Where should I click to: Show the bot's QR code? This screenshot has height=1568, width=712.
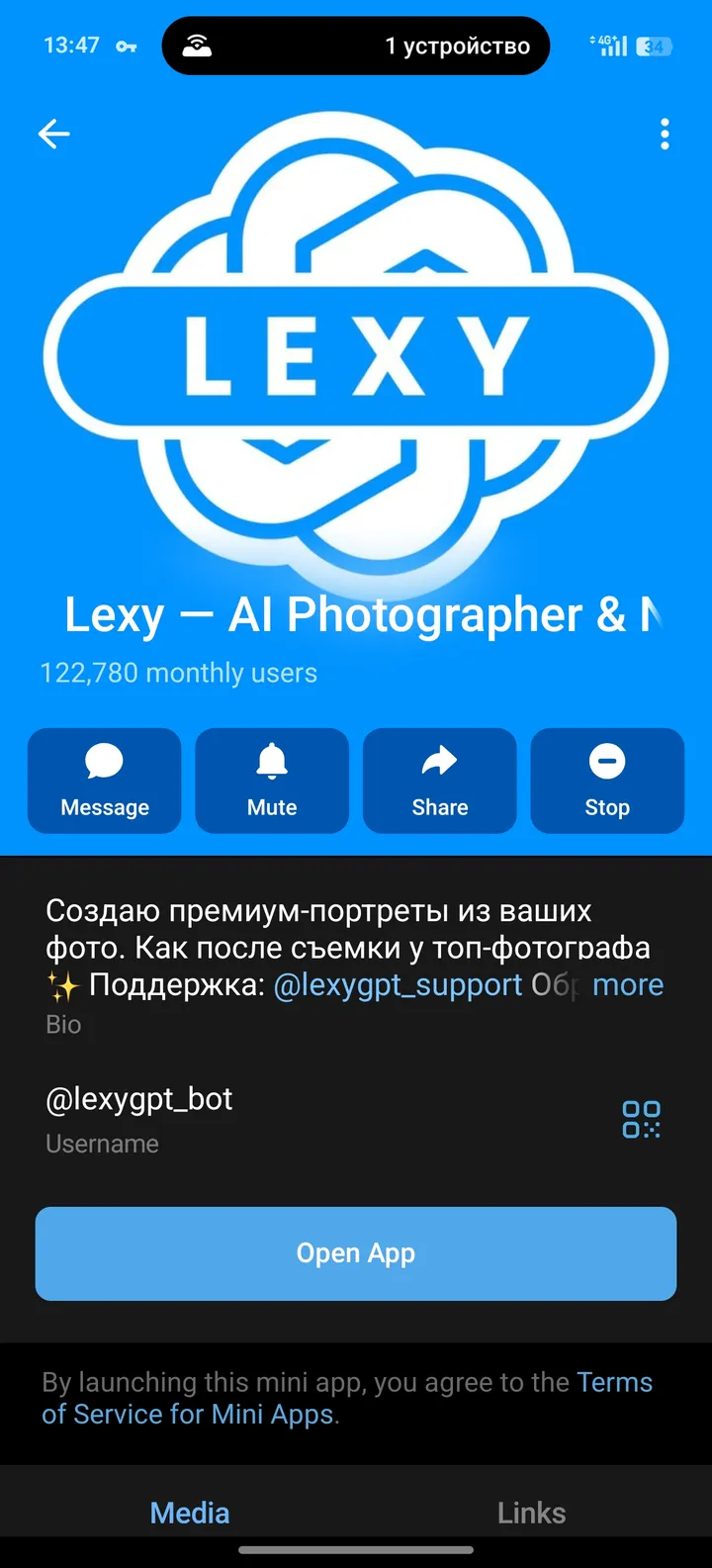click(640, 1119)
